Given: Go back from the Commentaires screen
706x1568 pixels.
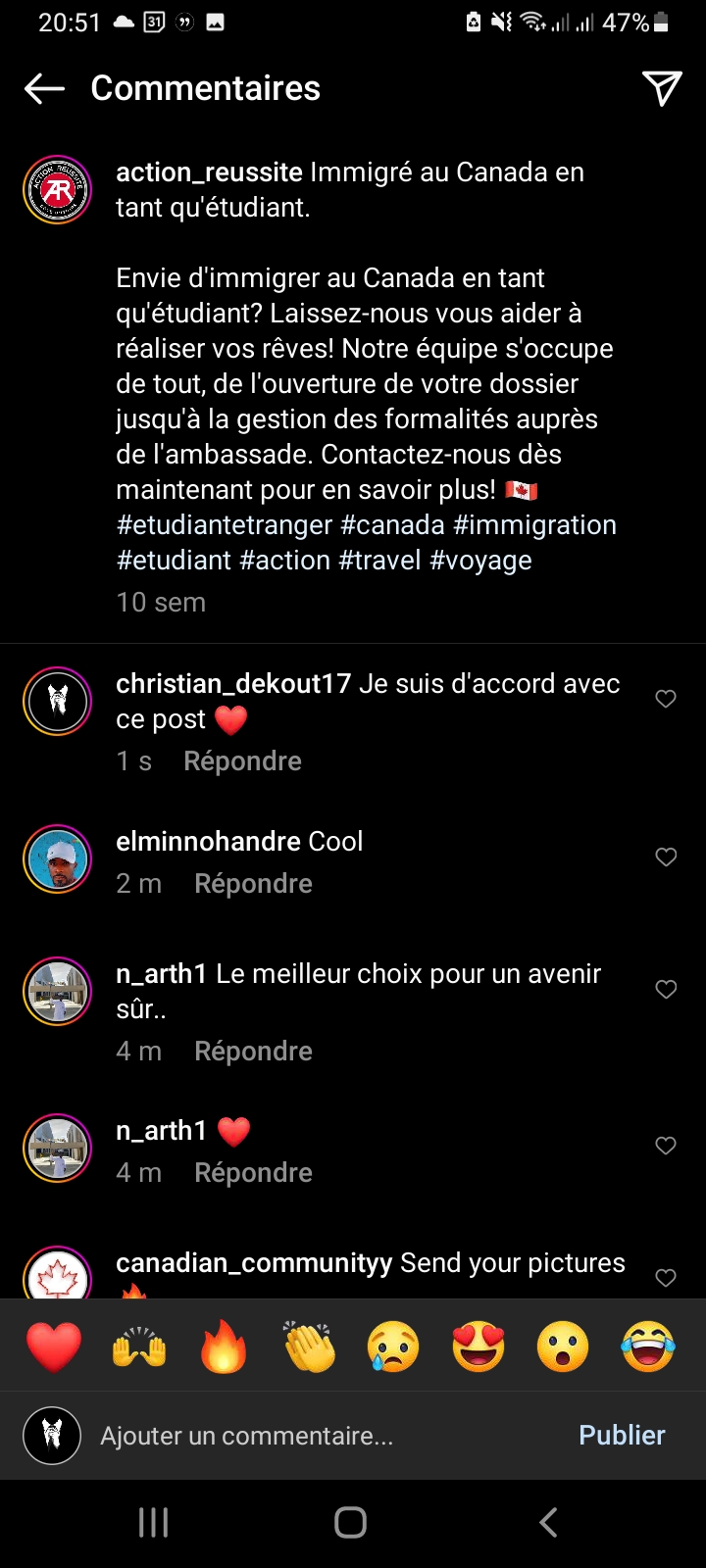Looking at the screenshot, I should click(44, 88).
